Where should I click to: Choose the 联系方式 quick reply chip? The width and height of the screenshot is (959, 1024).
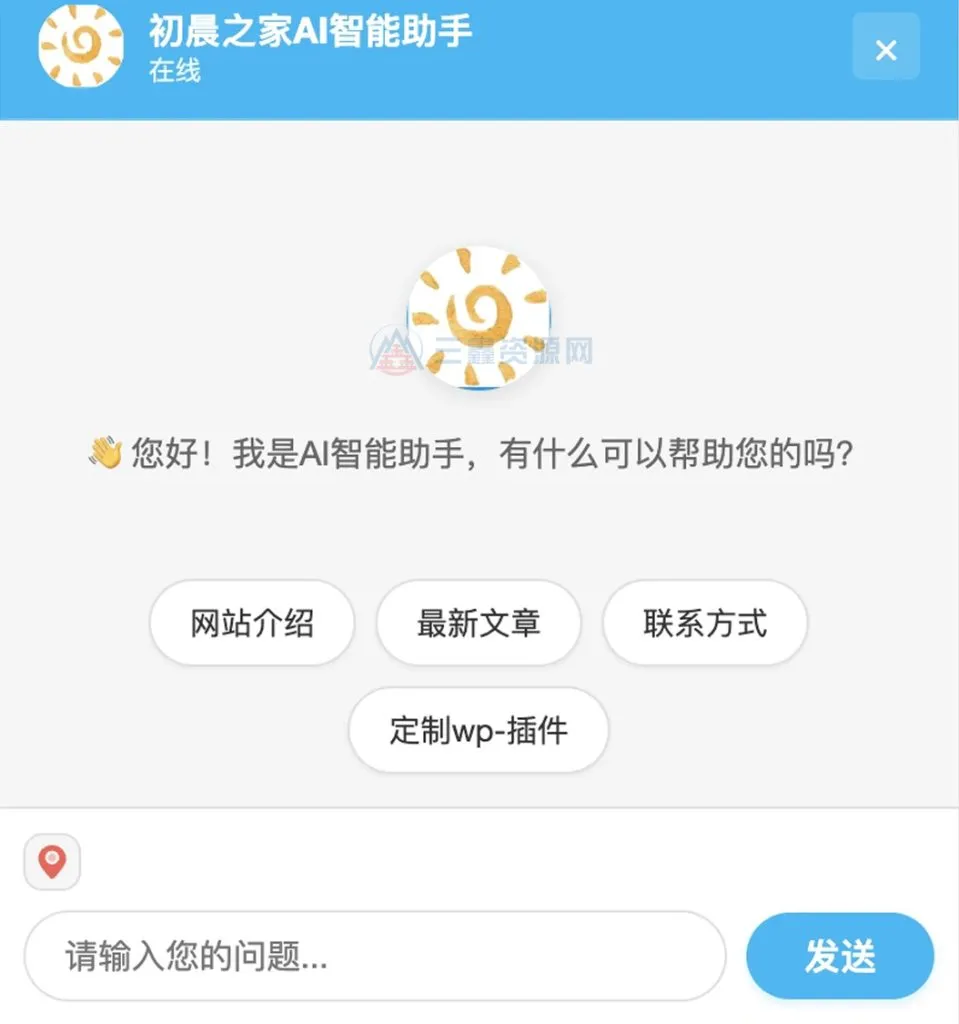pyautogui.click(x=704, y=623)
